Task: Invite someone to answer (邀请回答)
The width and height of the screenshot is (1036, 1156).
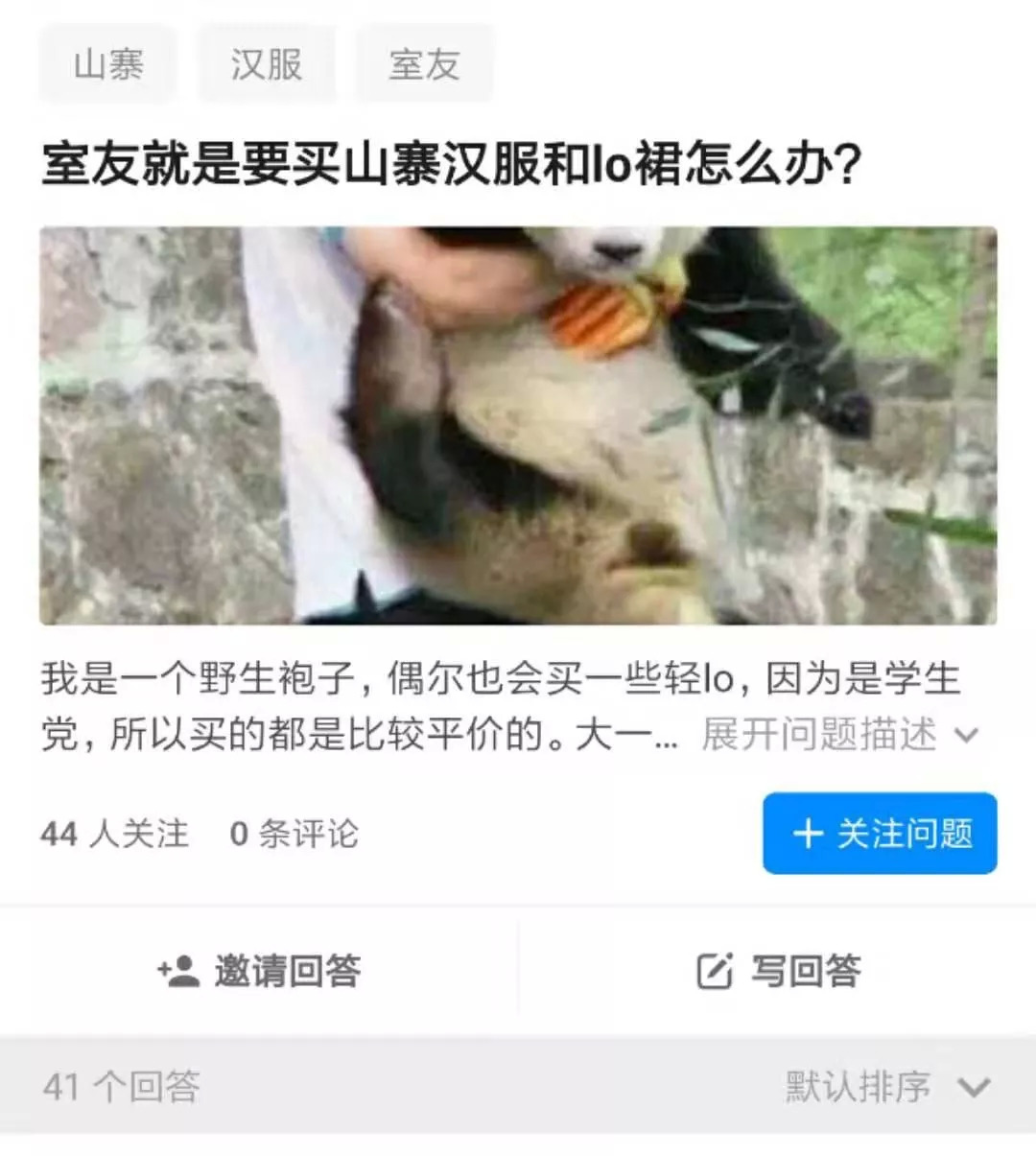Action: [x=259, y=971]
